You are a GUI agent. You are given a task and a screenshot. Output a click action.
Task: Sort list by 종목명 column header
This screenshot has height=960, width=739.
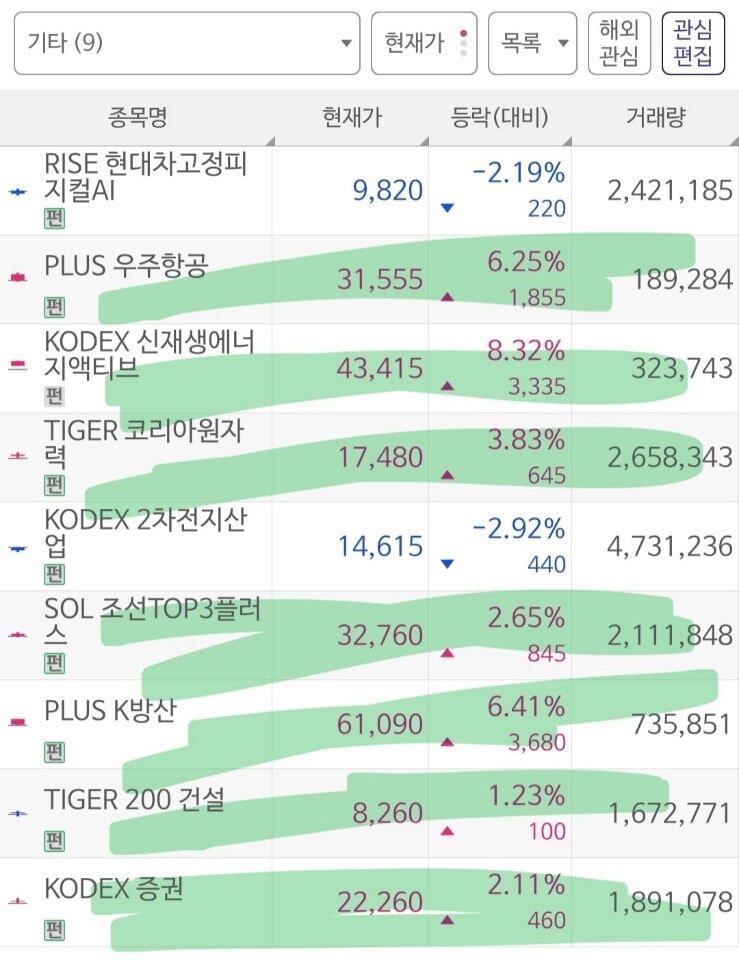[137, 118]
